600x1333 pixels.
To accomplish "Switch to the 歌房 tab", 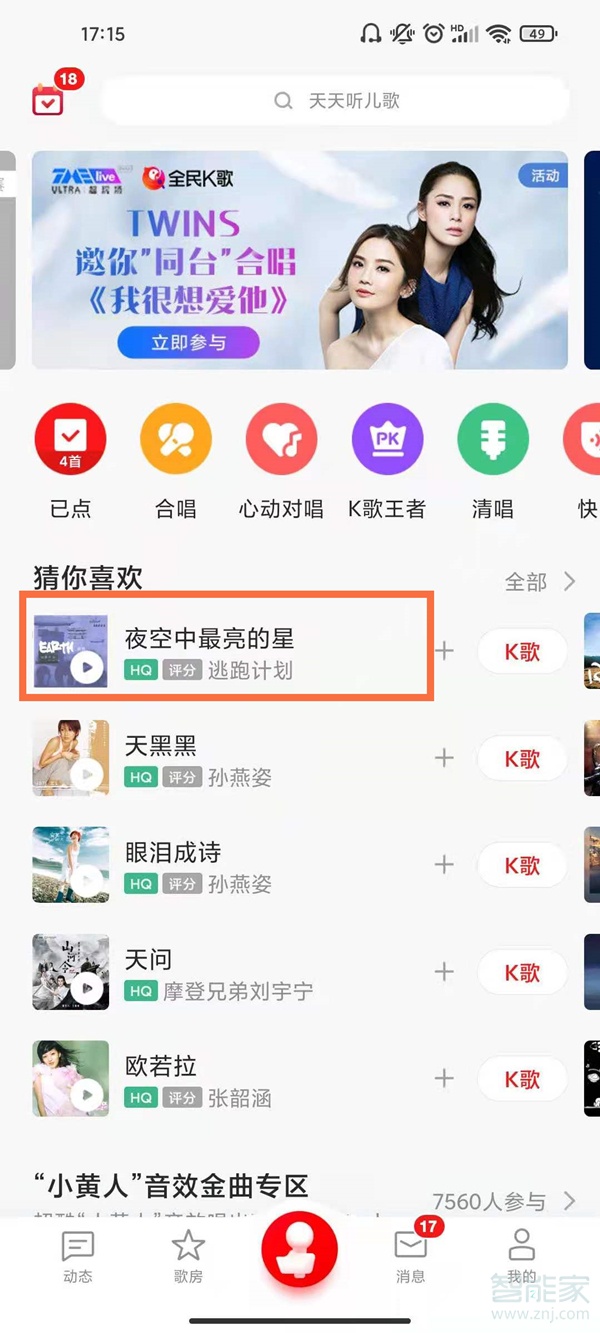I will click(x=188, y=1256).
